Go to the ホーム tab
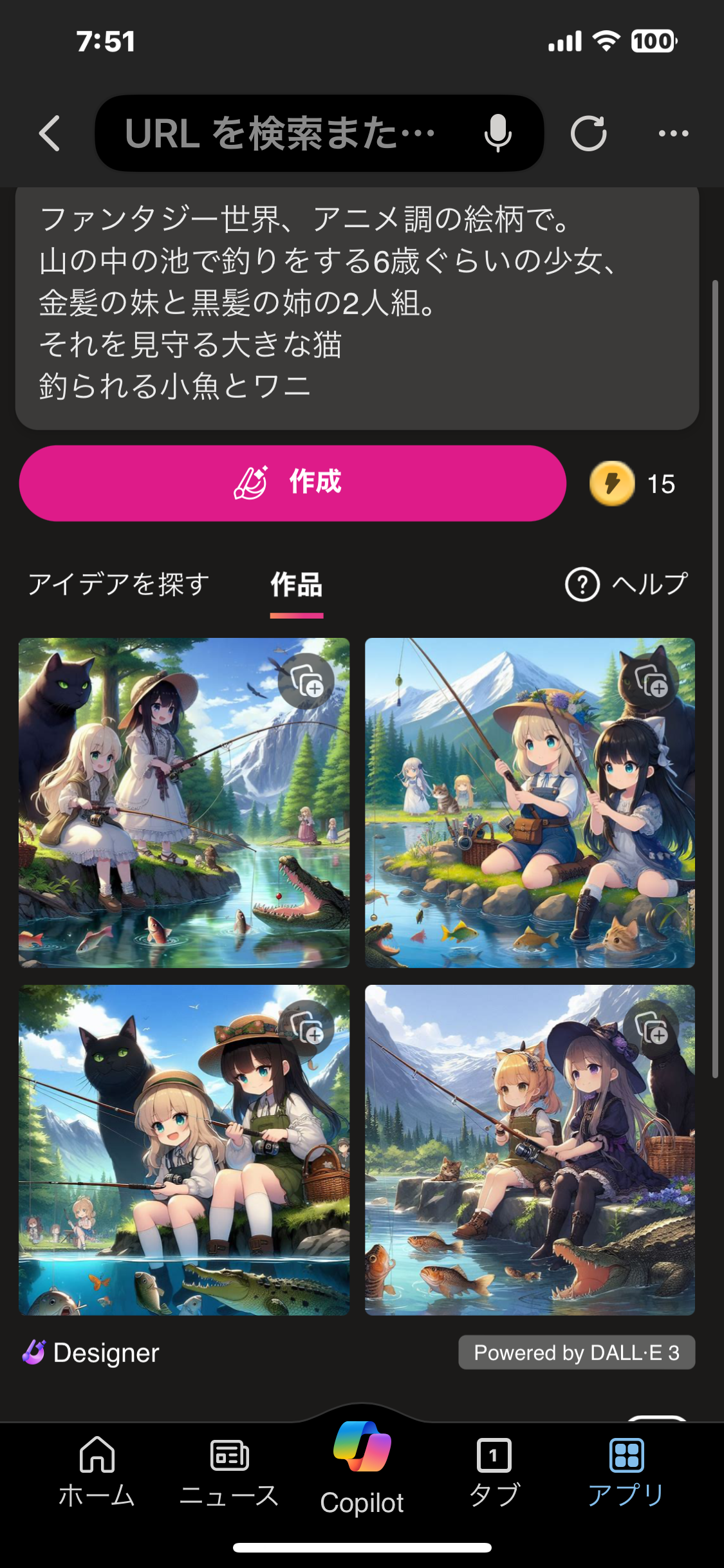Screen dimensions: 724x1568 (x=97, y=1471)
